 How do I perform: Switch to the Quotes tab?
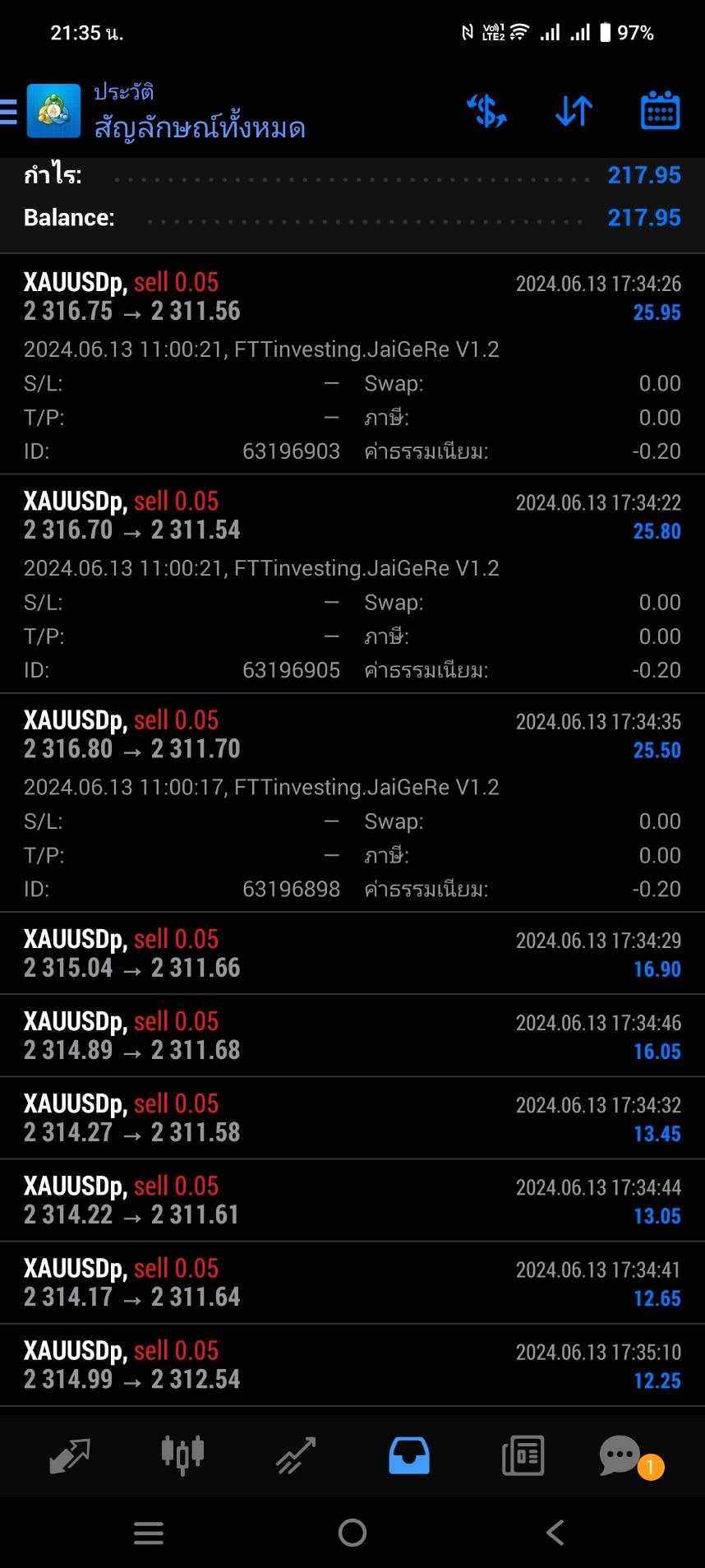(70, 1455)
